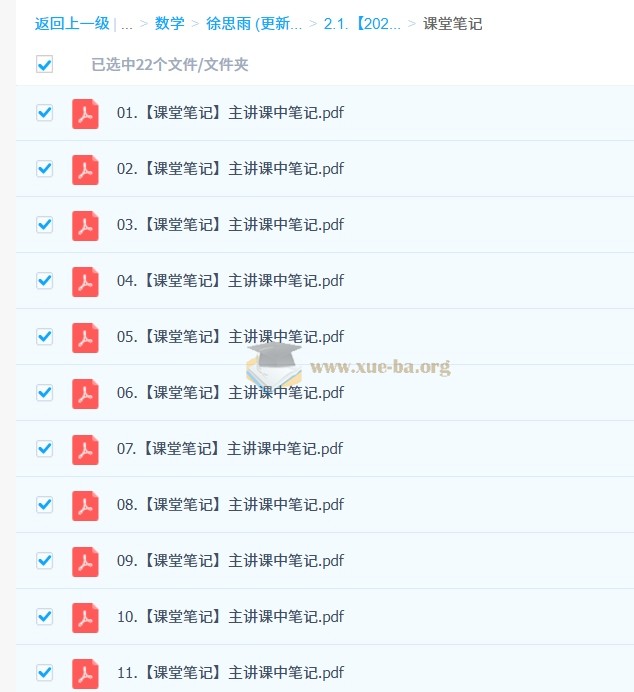Open the 徐思雨 breadcrumb folder
Screen dimensions: 634x692
pyautogui.click(x=254, y=23)
